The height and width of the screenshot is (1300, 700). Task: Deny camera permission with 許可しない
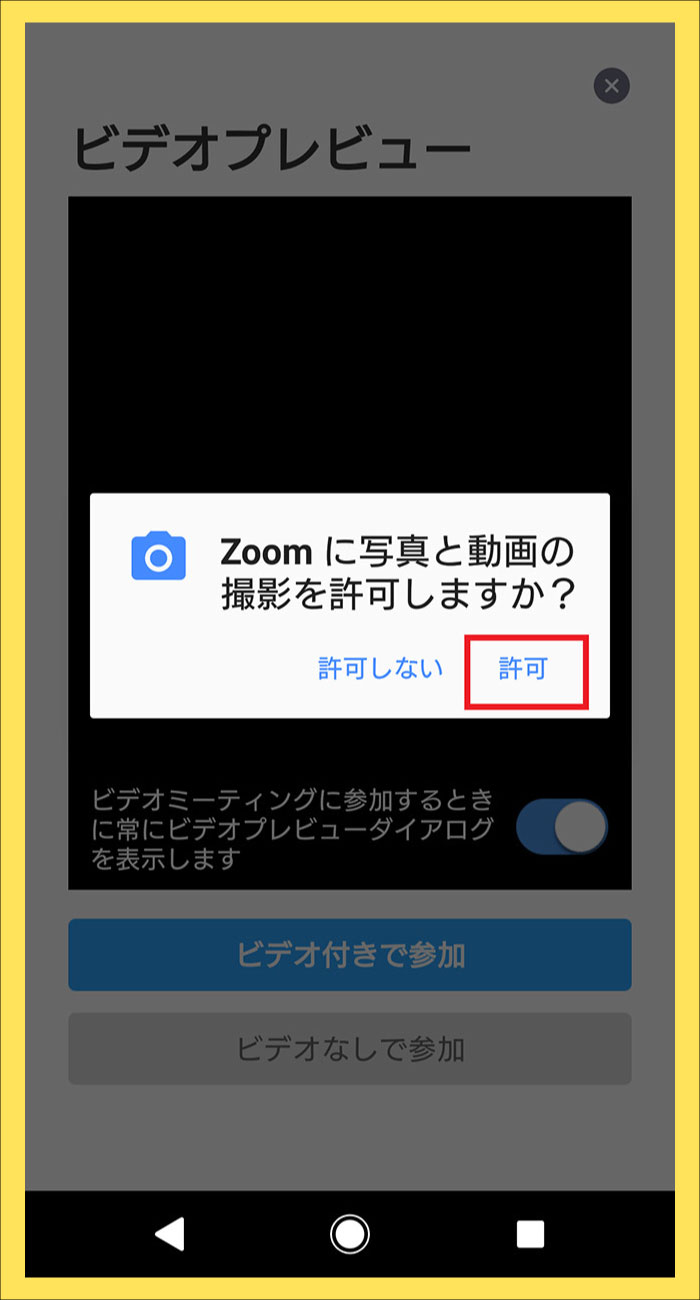click(x=380, y=669)
